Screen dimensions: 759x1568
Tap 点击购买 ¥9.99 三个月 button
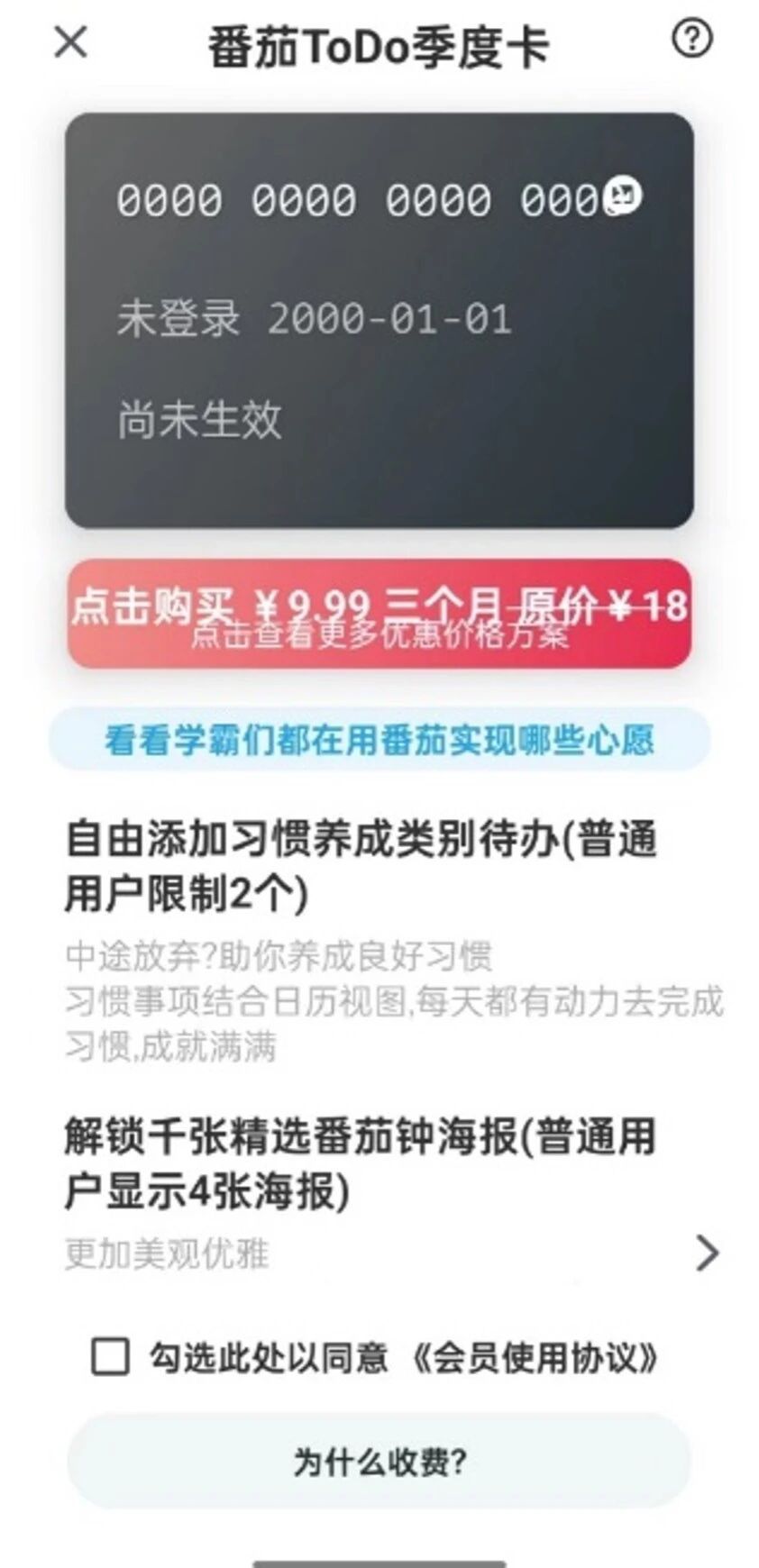point(379,614)
